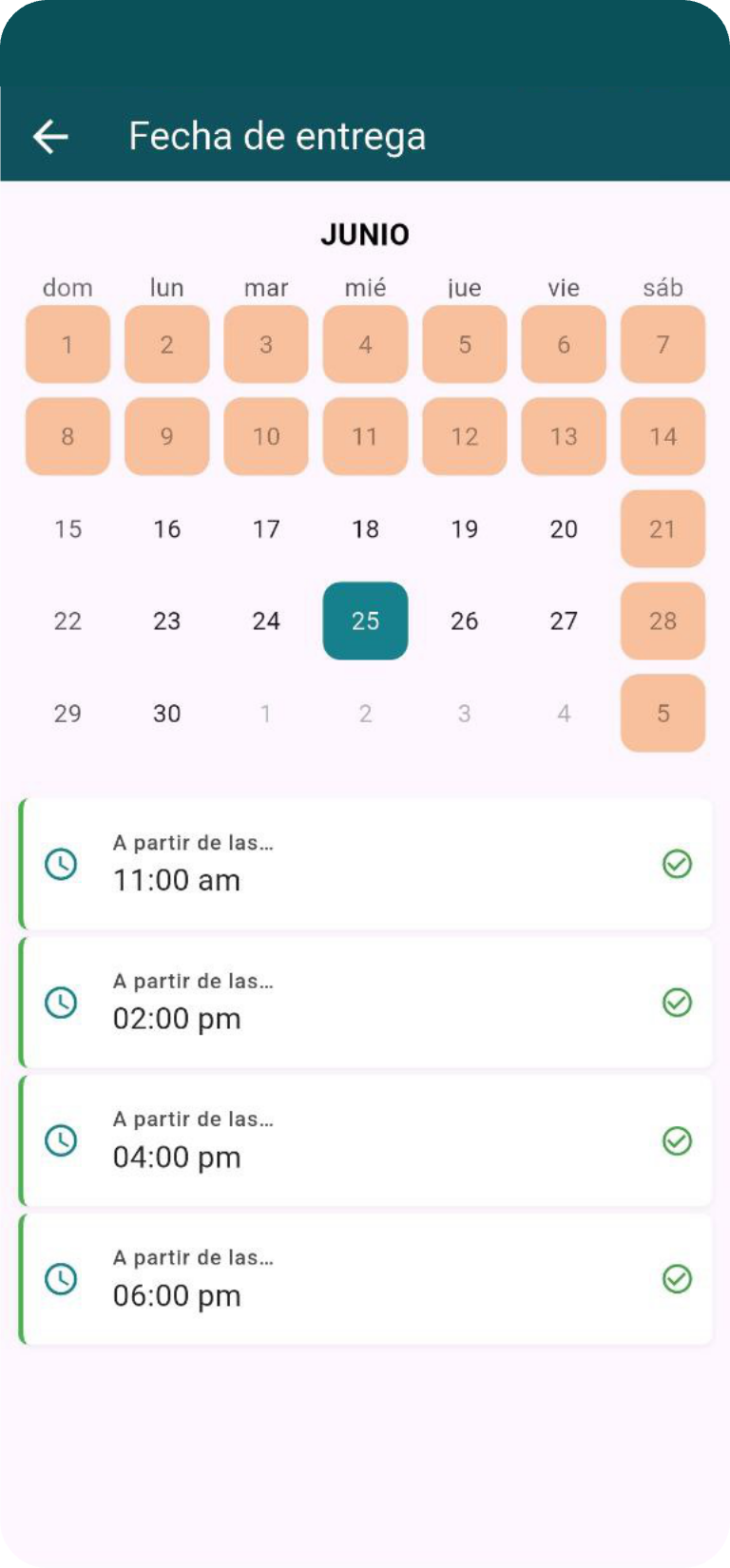Choose June 18 in the calendar
This screenshot has width=730, height=1568.
coord(365,529)
